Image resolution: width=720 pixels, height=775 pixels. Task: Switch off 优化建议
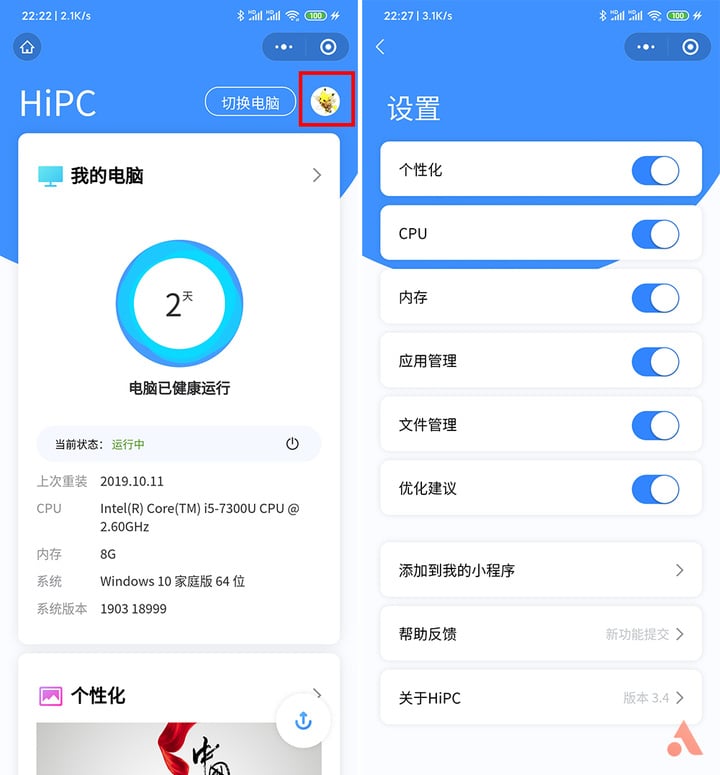click(x=655, y=489)
